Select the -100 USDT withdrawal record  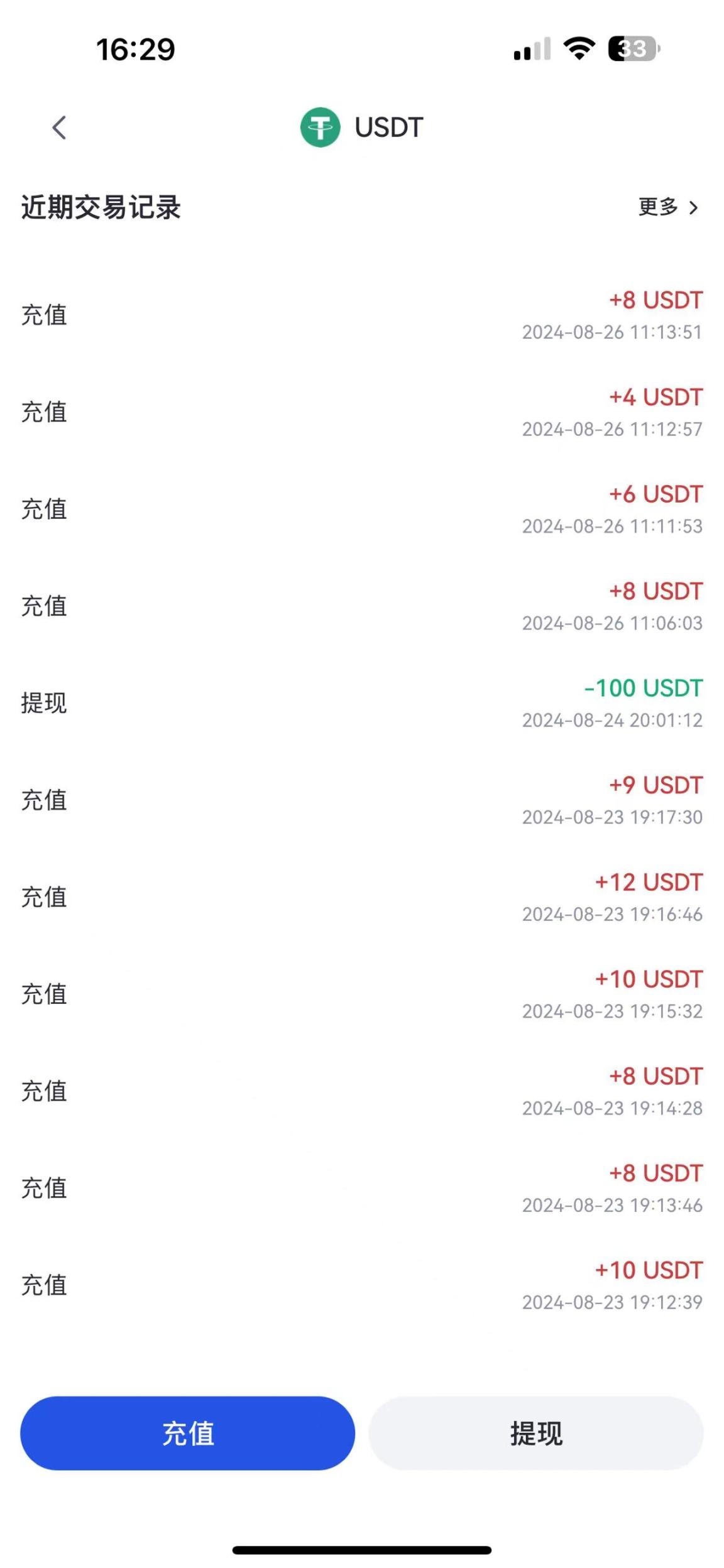(x=362, y=702)
